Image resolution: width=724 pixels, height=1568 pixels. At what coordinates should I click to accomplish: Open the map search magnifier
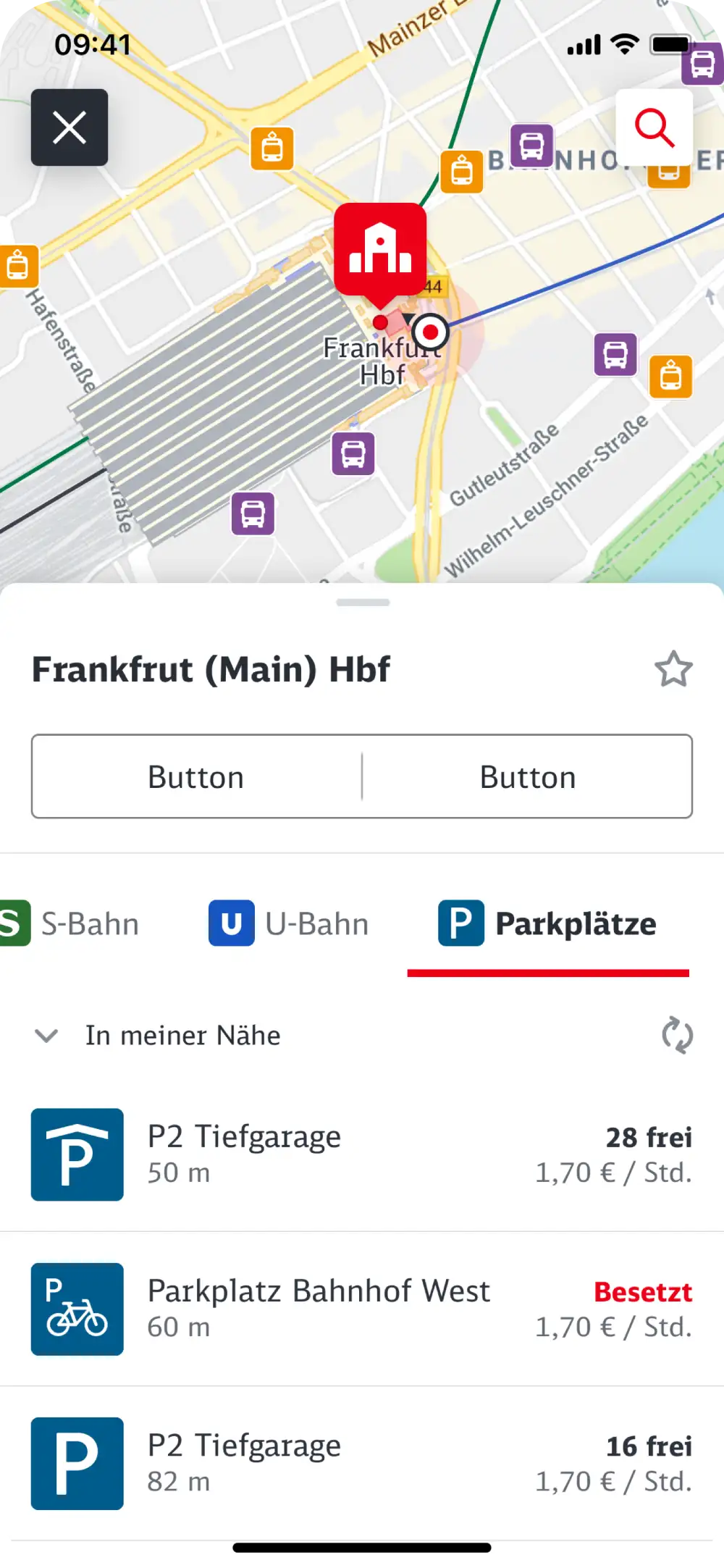tap(654, 127)
